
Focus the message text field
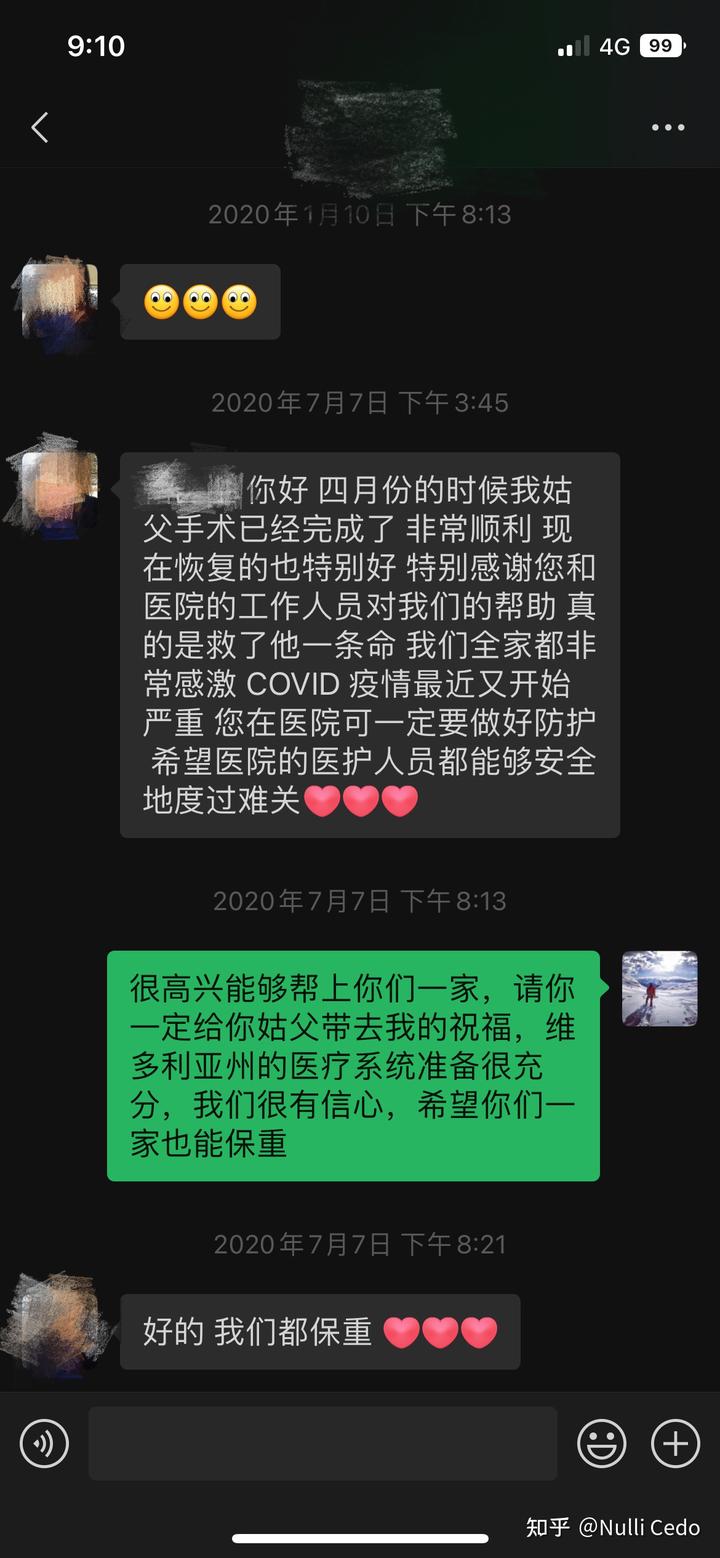322,1443
